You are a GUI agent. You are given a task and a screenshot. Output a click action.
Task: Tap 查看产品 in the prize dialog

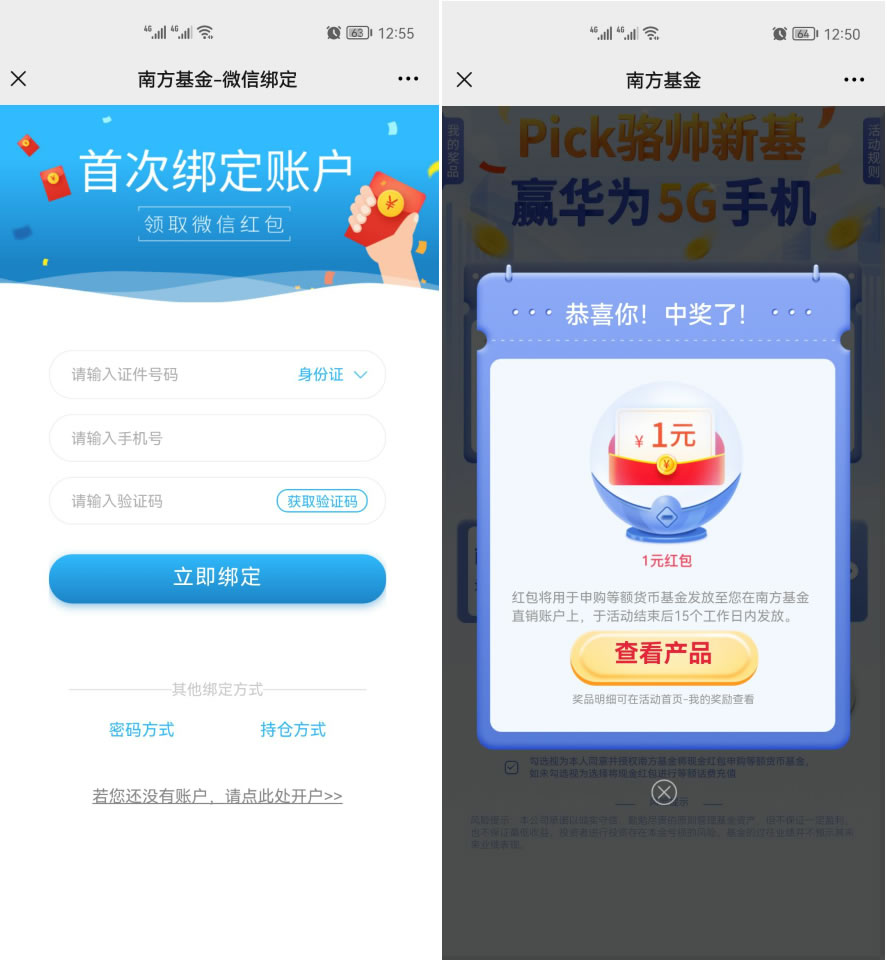(663, 655)
